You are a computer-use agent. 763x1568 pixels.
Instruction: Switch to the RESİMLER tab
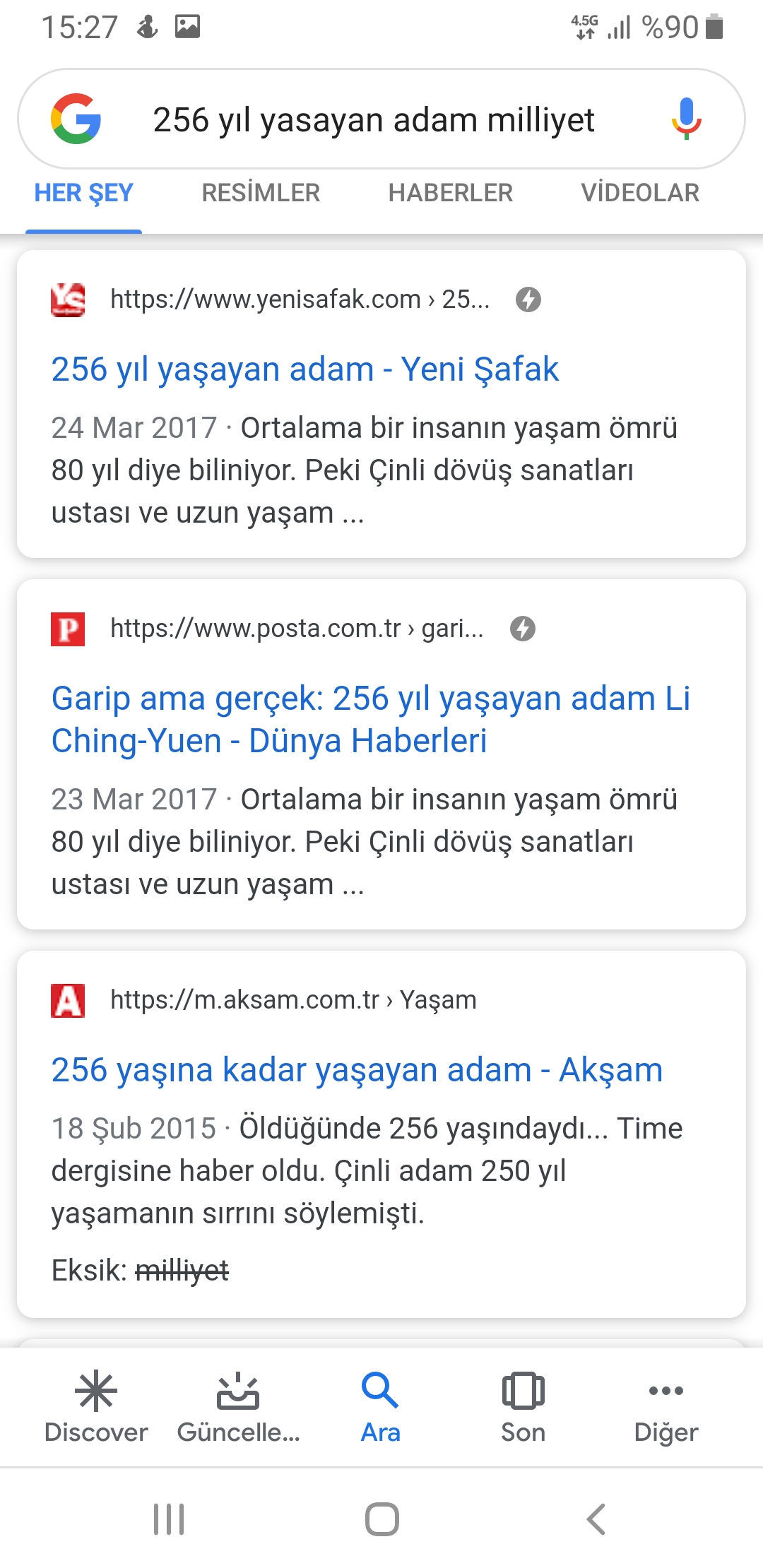pyautogui.click(x=261, y=193)
